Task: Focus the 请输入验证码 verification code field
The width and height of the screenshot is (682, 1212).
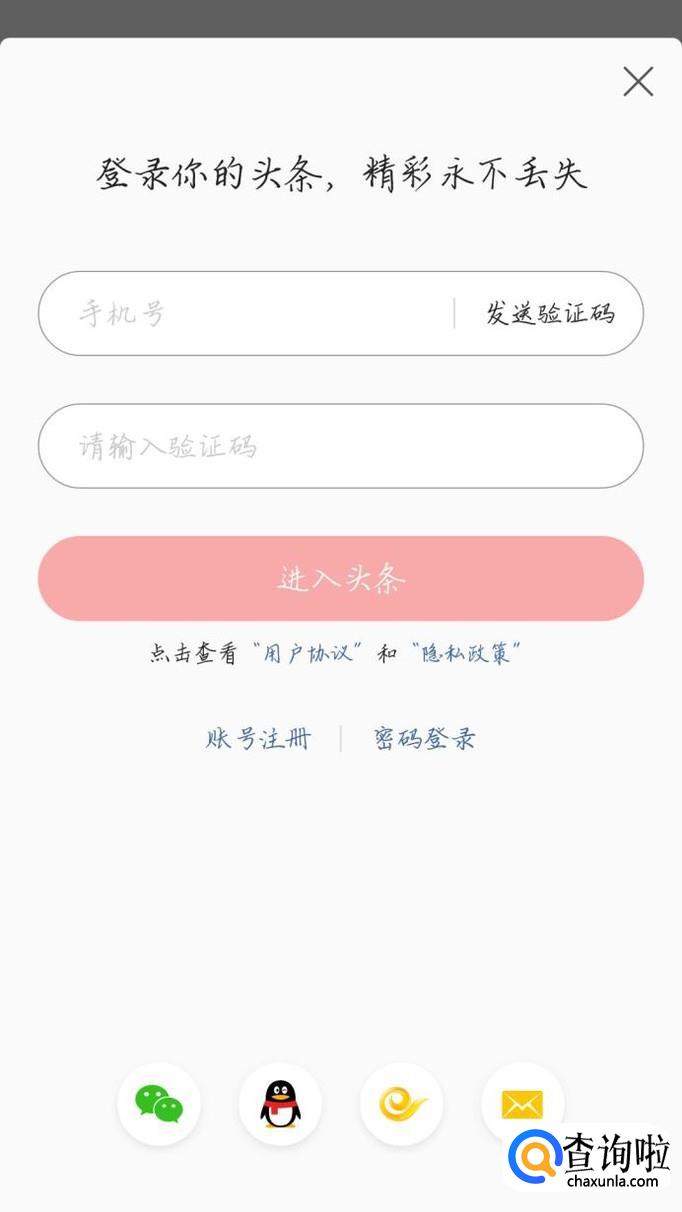Action: pos(340,446)
